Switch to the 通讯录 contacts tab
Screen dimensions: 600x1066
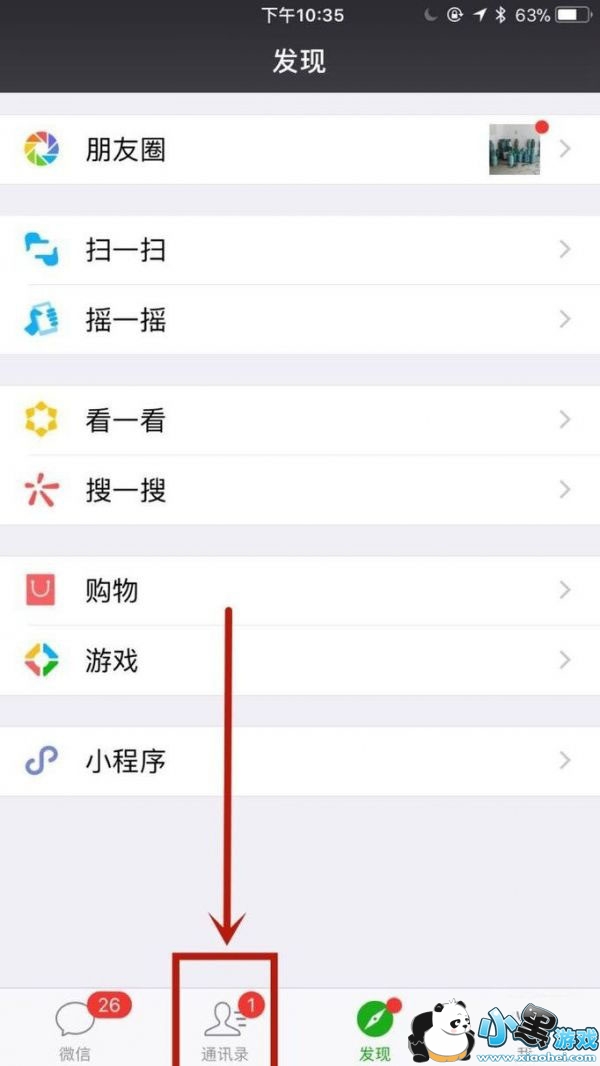[225, 1028]
